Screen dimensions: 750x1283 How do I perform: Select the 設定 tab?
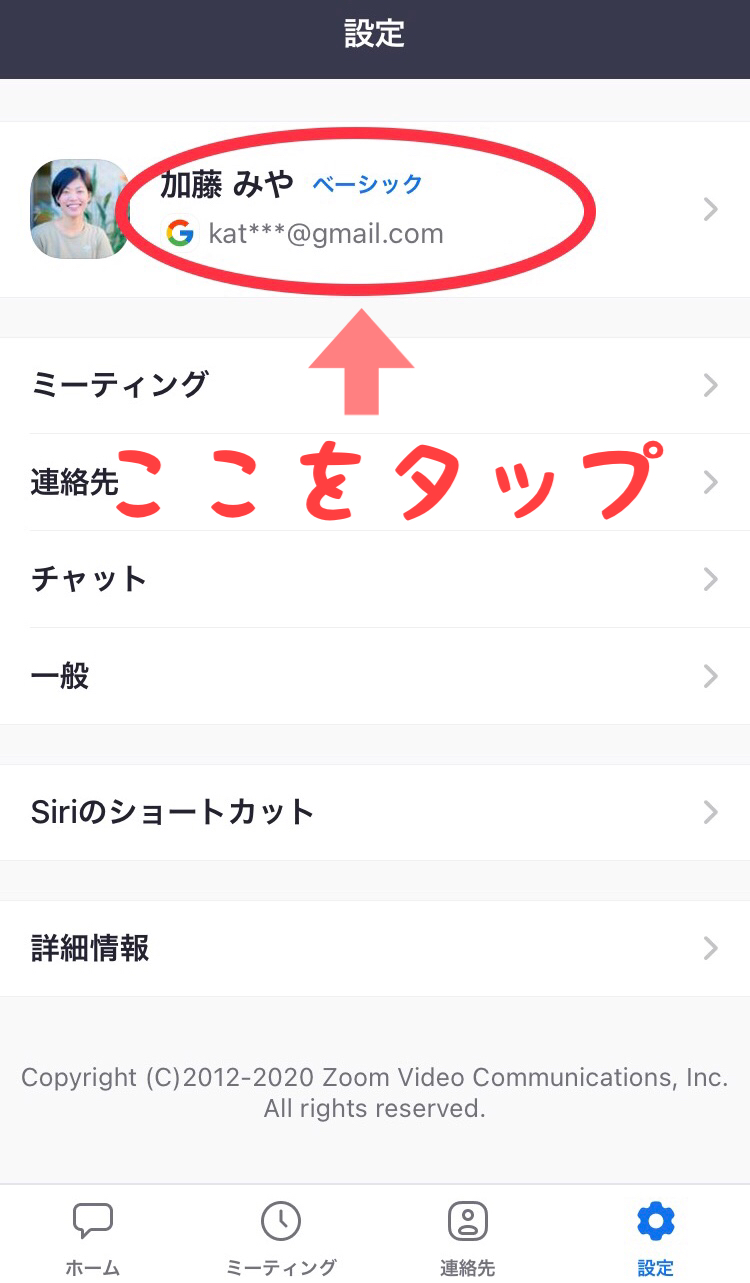656,1239
